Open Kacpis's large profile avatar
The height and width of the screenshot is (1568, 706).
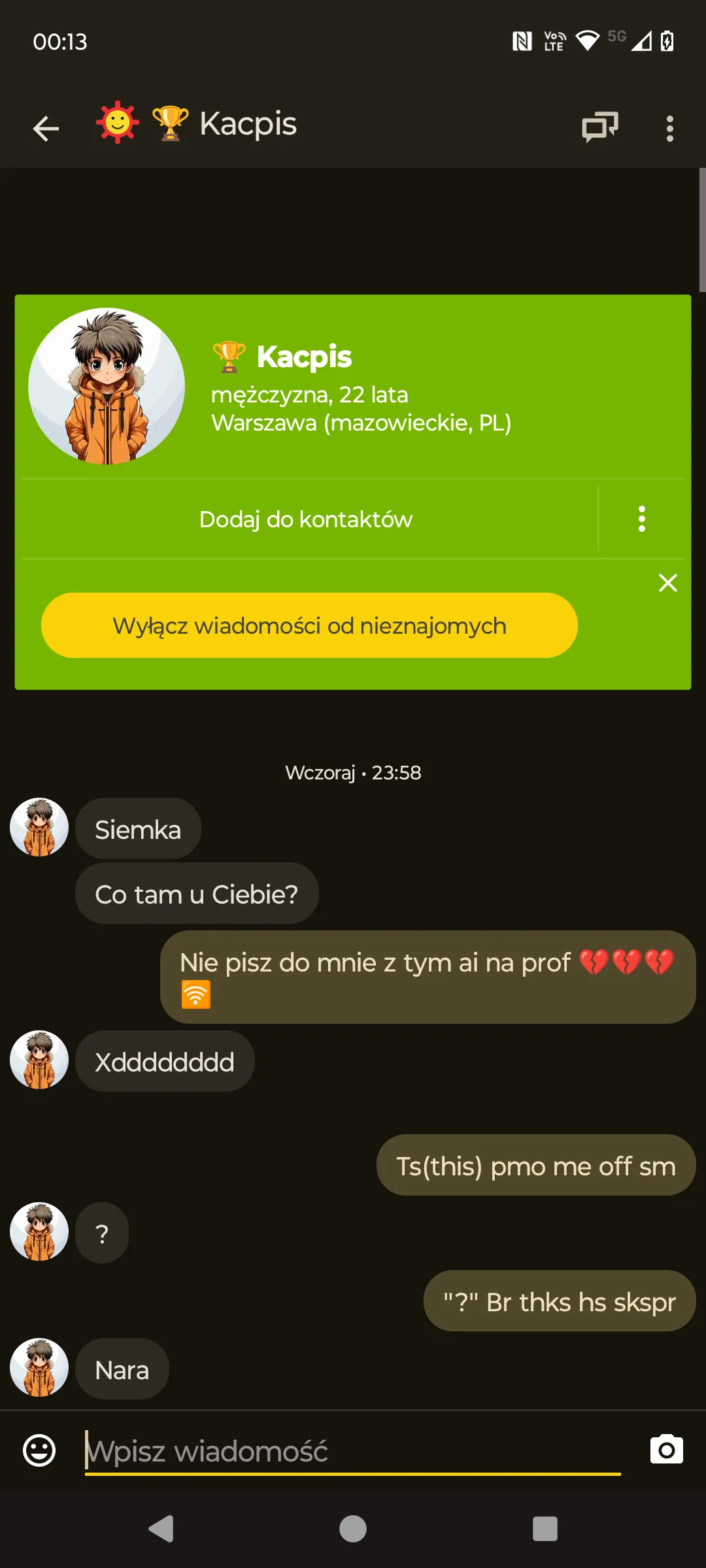pyautogui.click(x=107, y=386)
